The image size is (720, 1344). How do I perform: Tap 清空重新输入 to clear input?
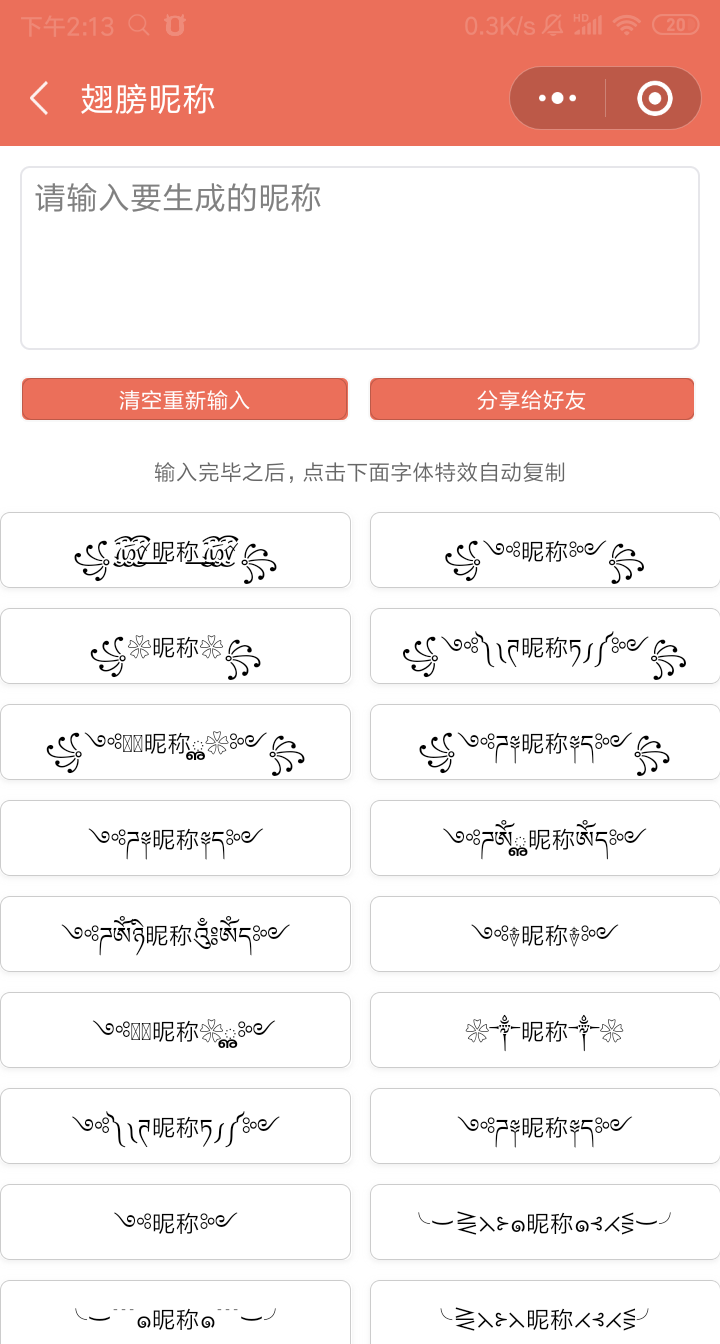[185, 400]
